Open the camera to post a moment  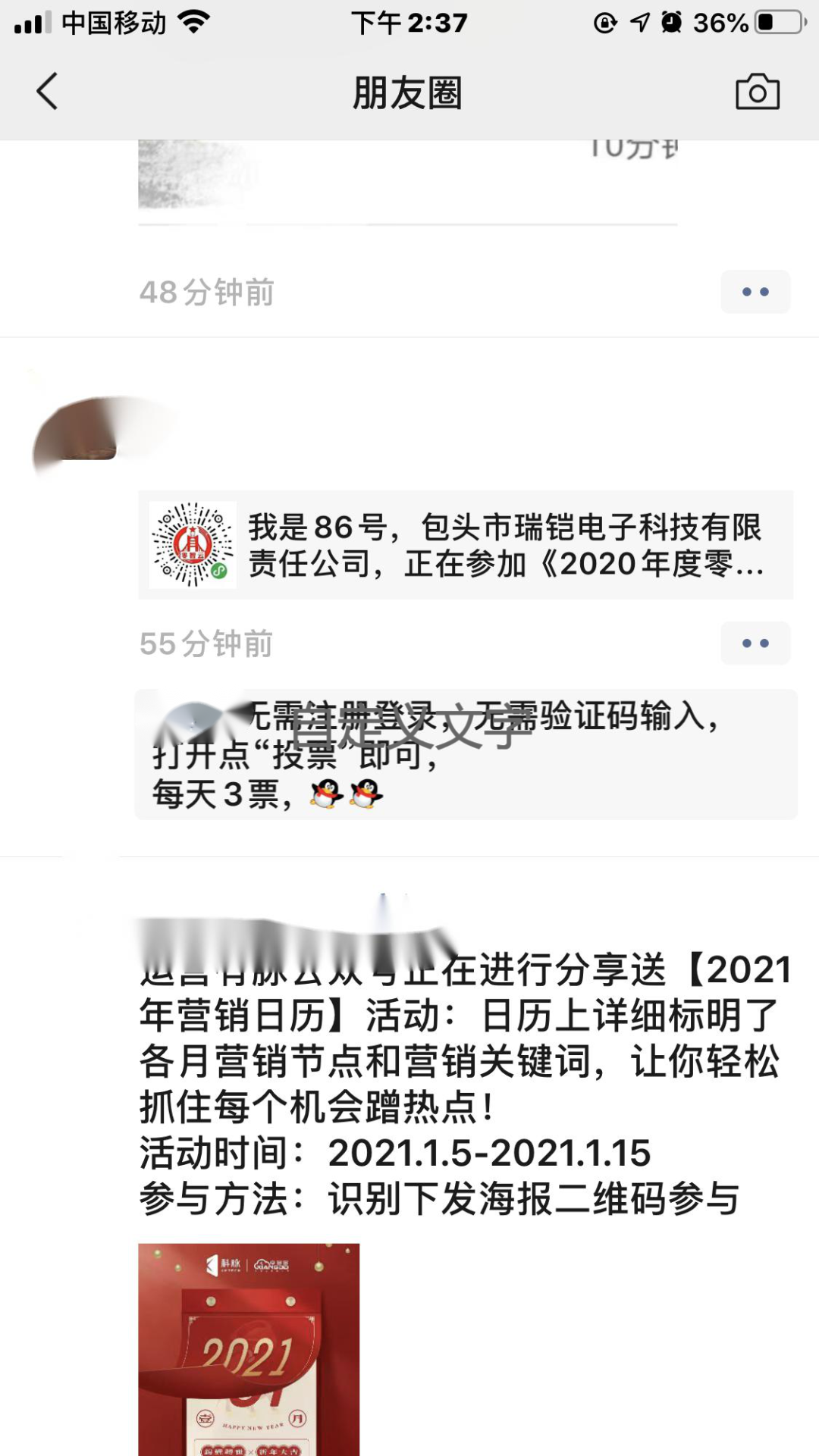(x=757, y=92)
